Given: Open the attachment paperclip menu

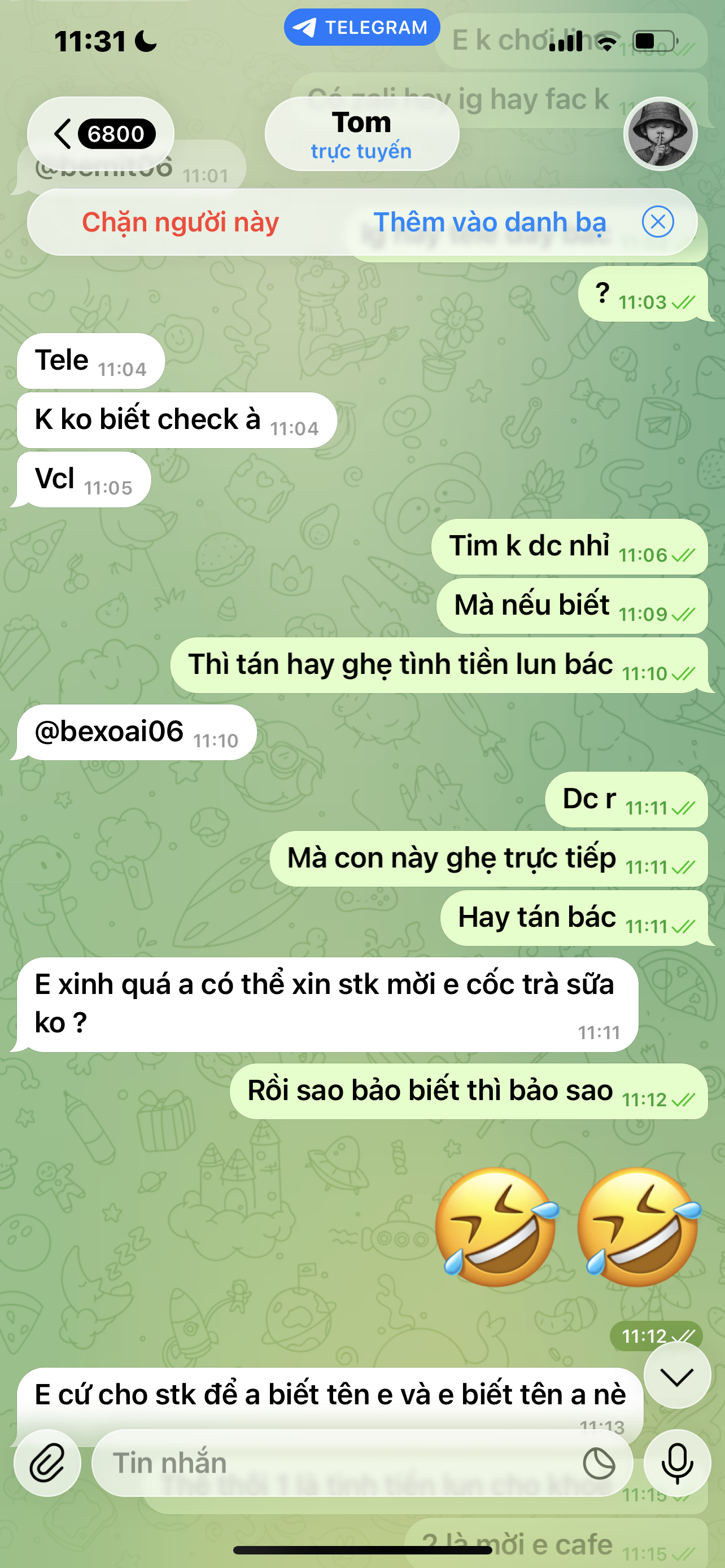Looking at the screenshot, I should pos(47,1462).
